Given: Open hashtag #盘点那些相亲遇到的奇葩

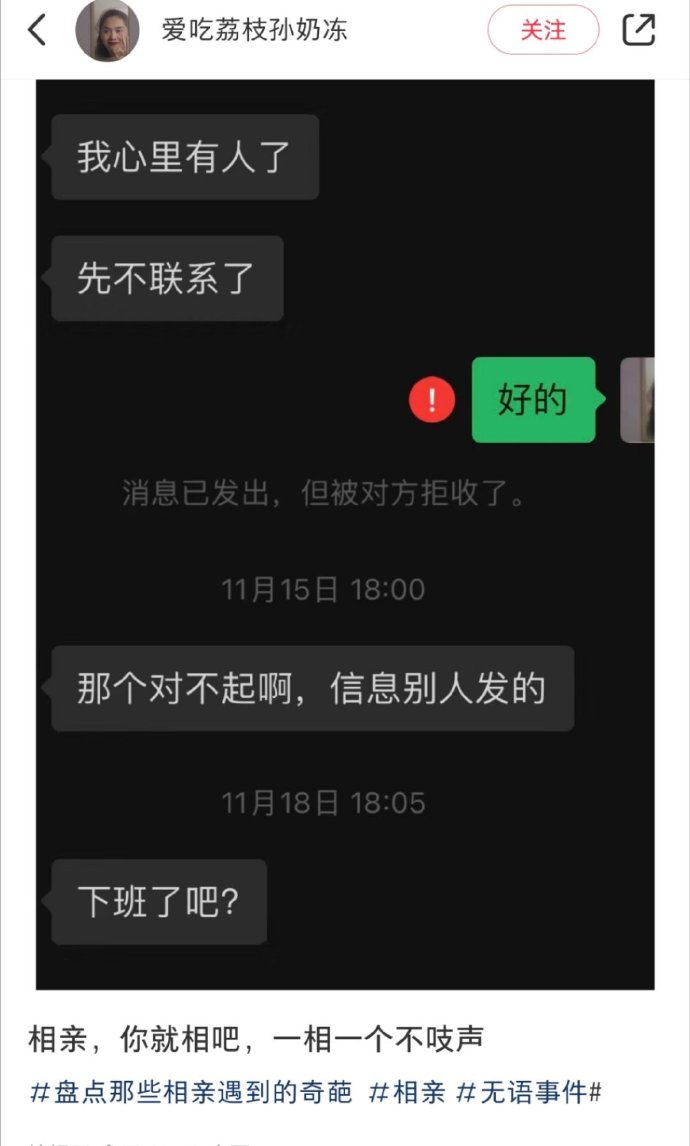Looking at the screenshot, I should point(192,1091).
